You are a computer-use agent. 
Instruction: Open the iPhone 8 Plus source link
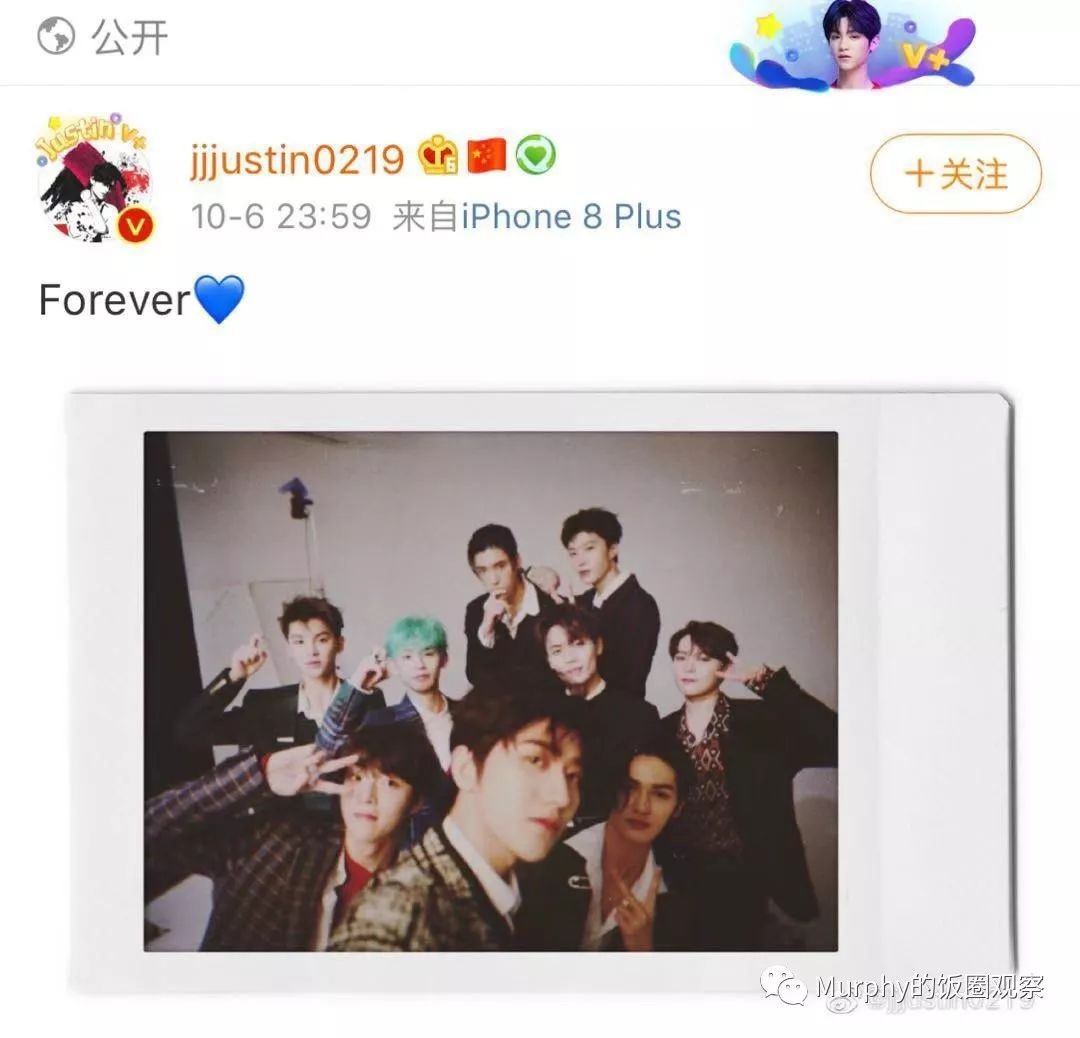tap(571, 217)
